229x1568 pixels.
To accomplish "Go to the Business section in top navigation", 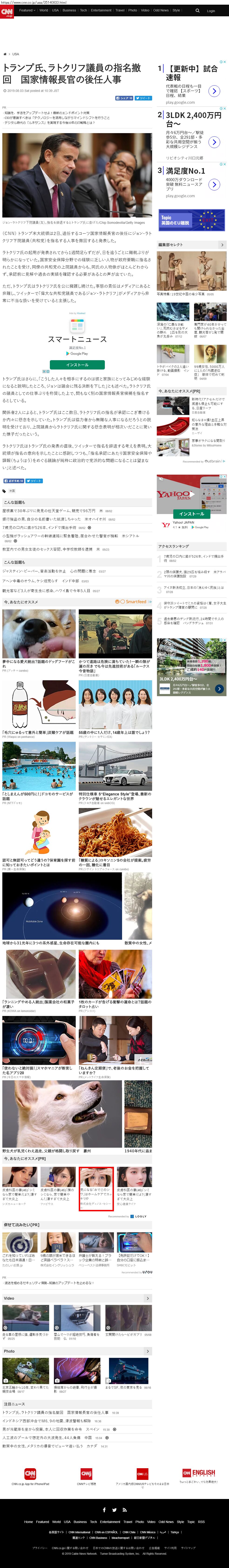I will coord(69,10).
